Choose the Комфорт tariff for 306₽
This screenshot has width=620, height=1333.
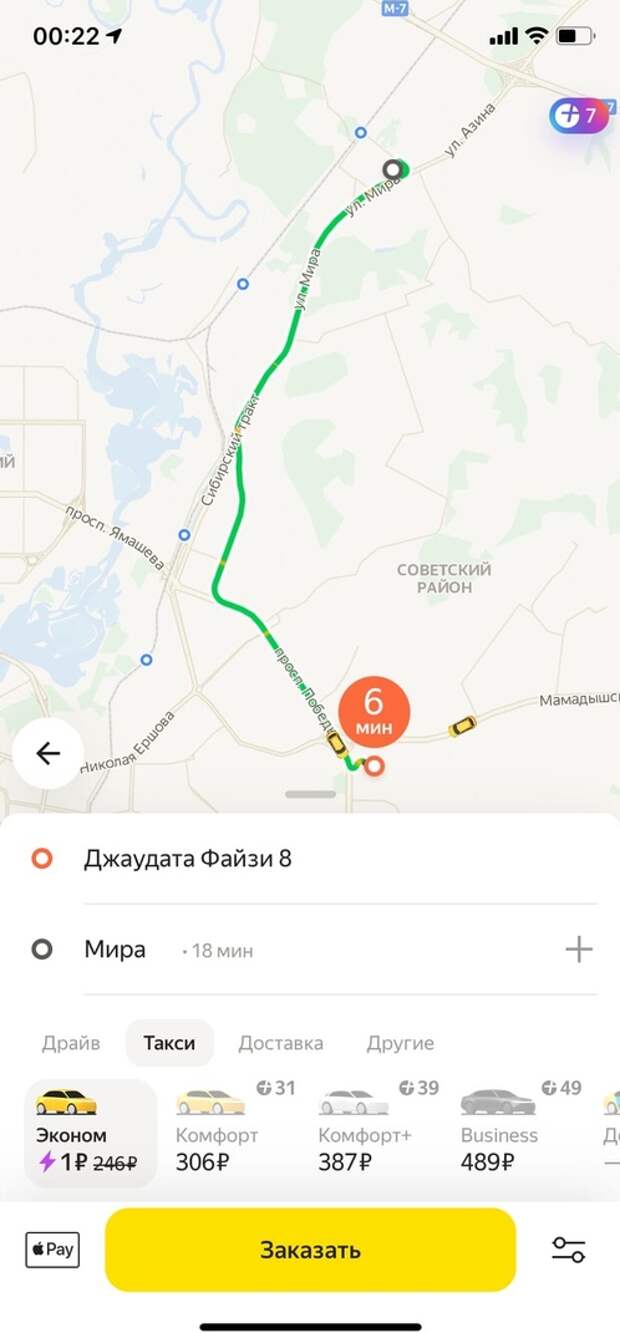click(228, 1133)
